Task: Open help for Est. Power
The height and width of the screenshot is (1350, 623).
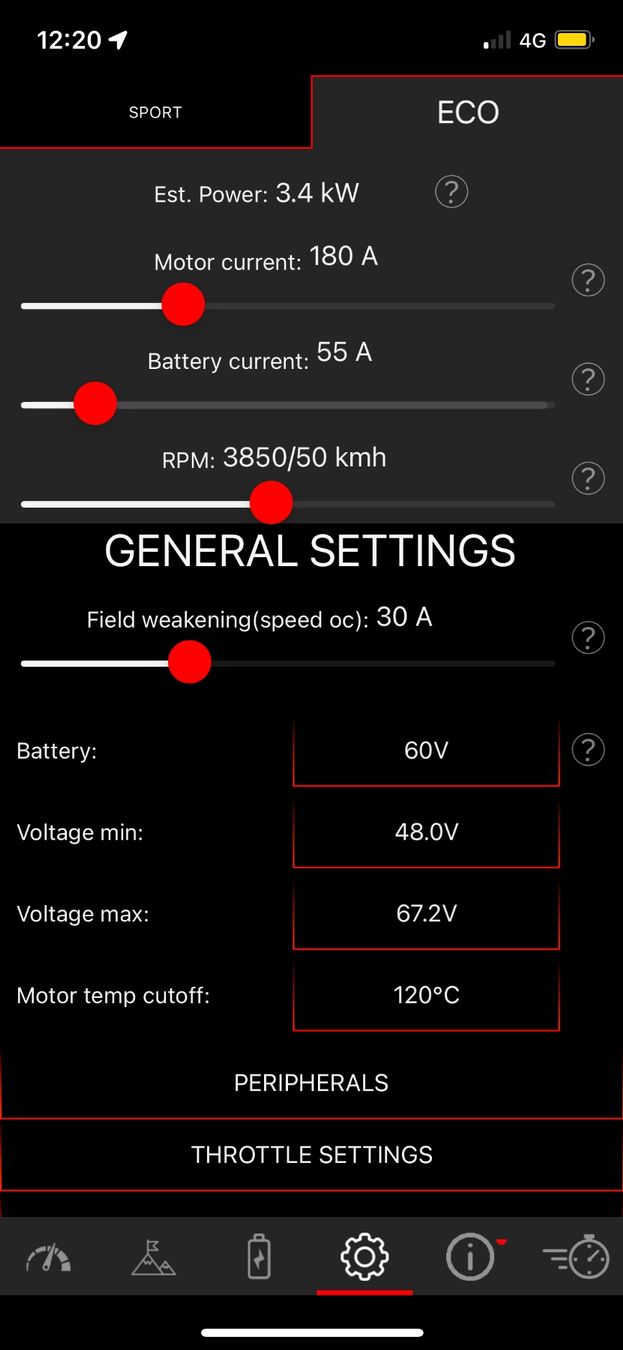Action: pos(452,191)
